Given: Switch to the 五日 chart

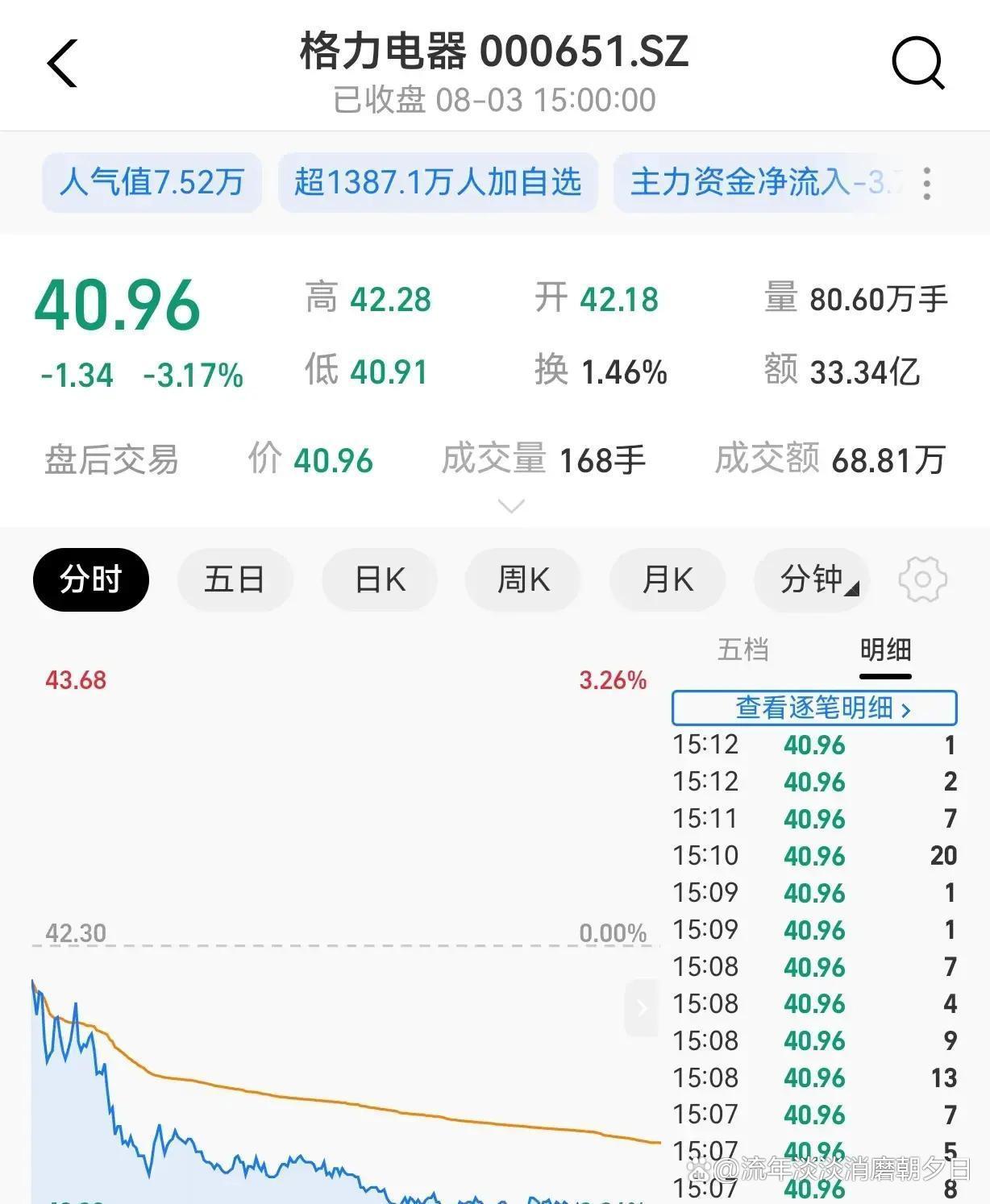Looking at the screenshot, I should click(x=235, y=579).
